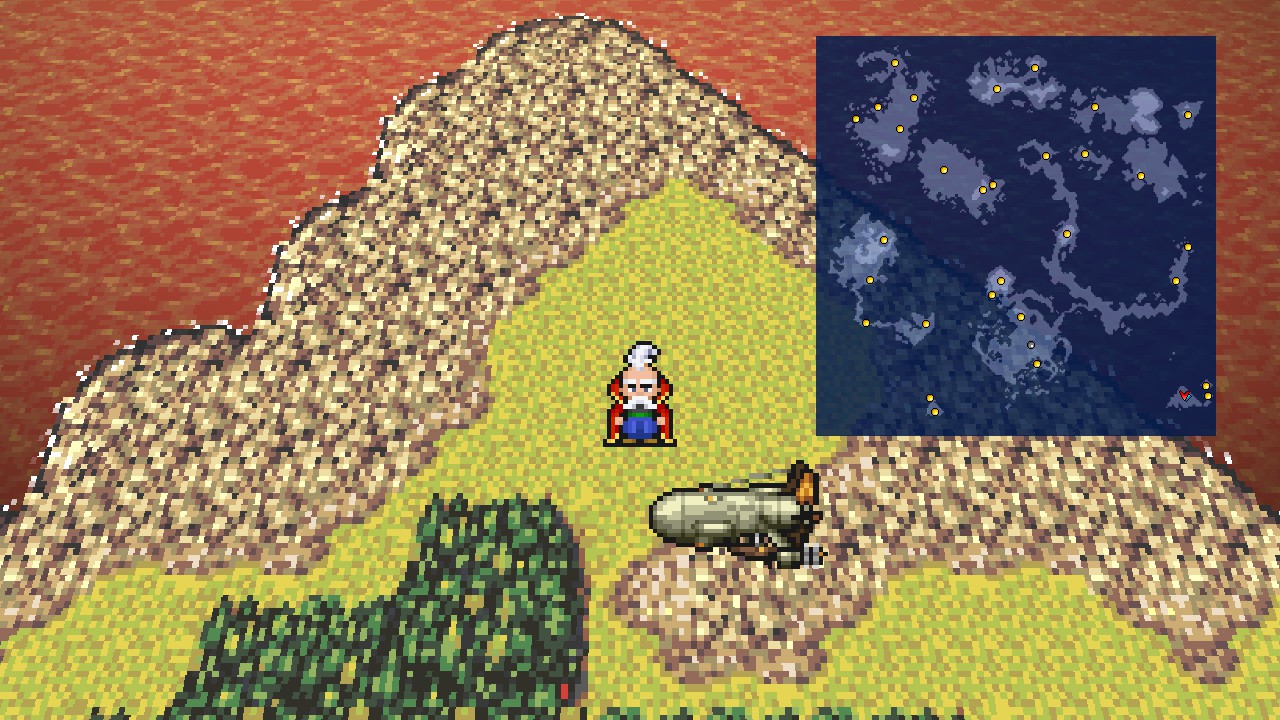
Task: Tap the world minimap overlay
Action: tap(1015, 236)
